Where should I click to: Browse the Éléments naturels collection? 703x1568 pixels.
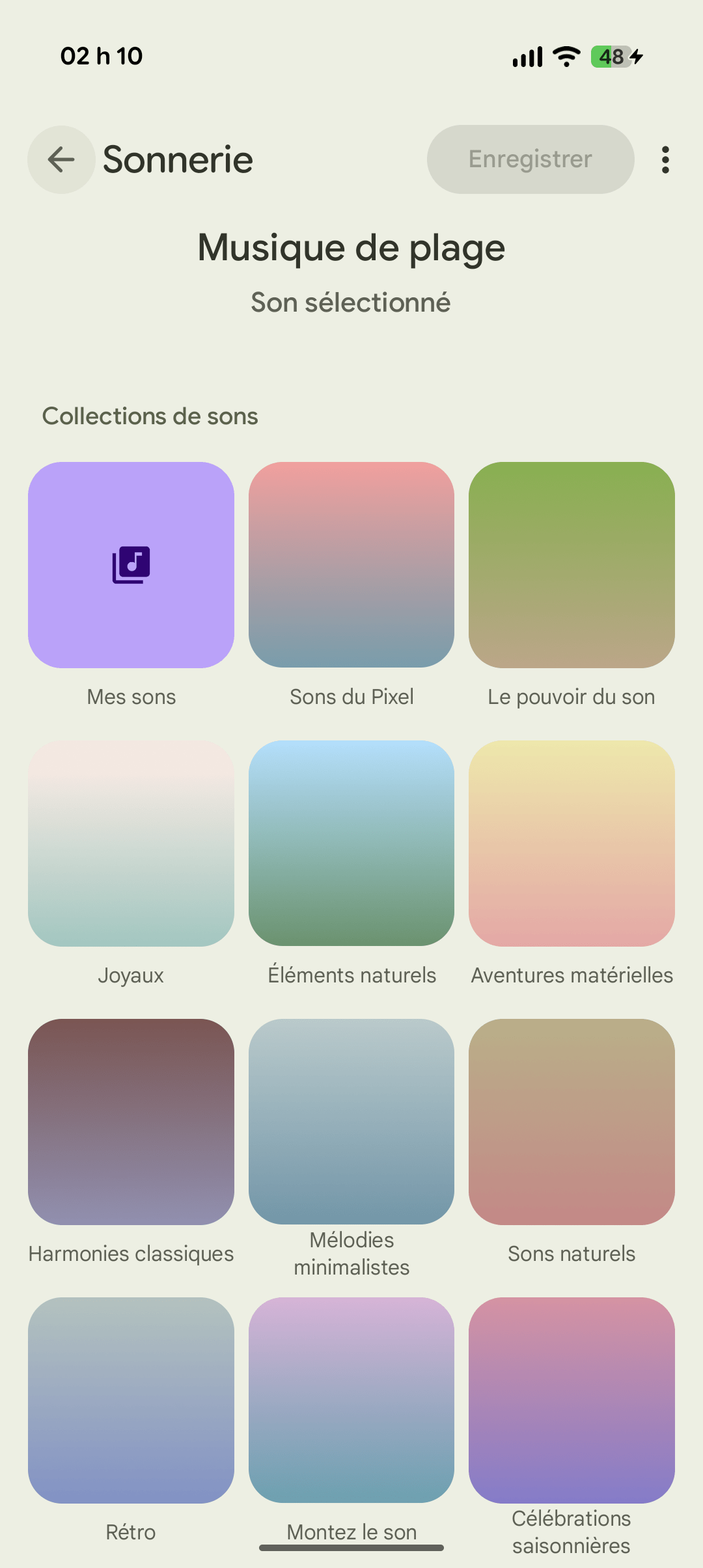click(351, 843)
